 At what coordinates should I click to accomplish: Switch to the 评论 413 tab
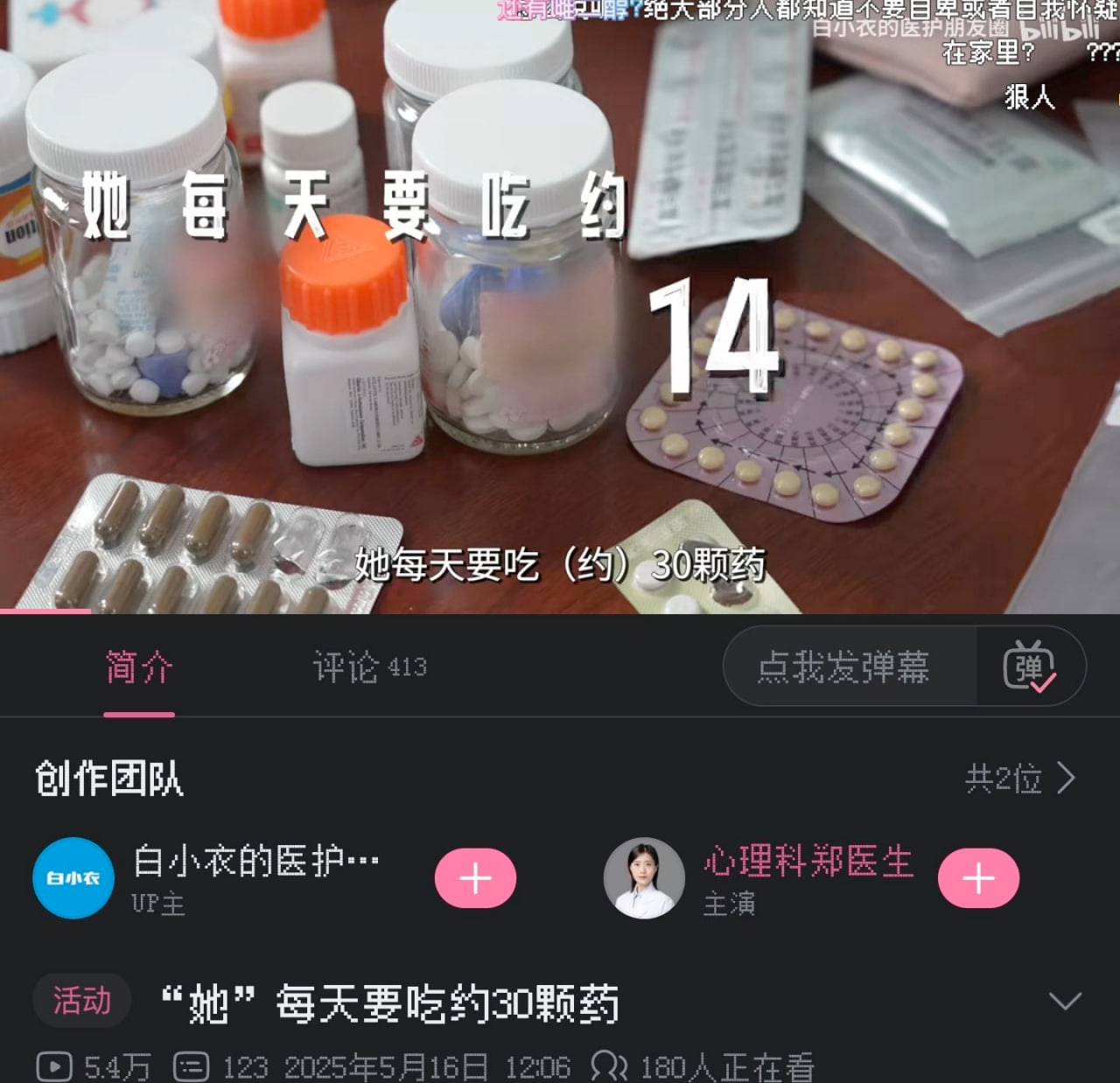pyautogui.click(x=369, y=667)
